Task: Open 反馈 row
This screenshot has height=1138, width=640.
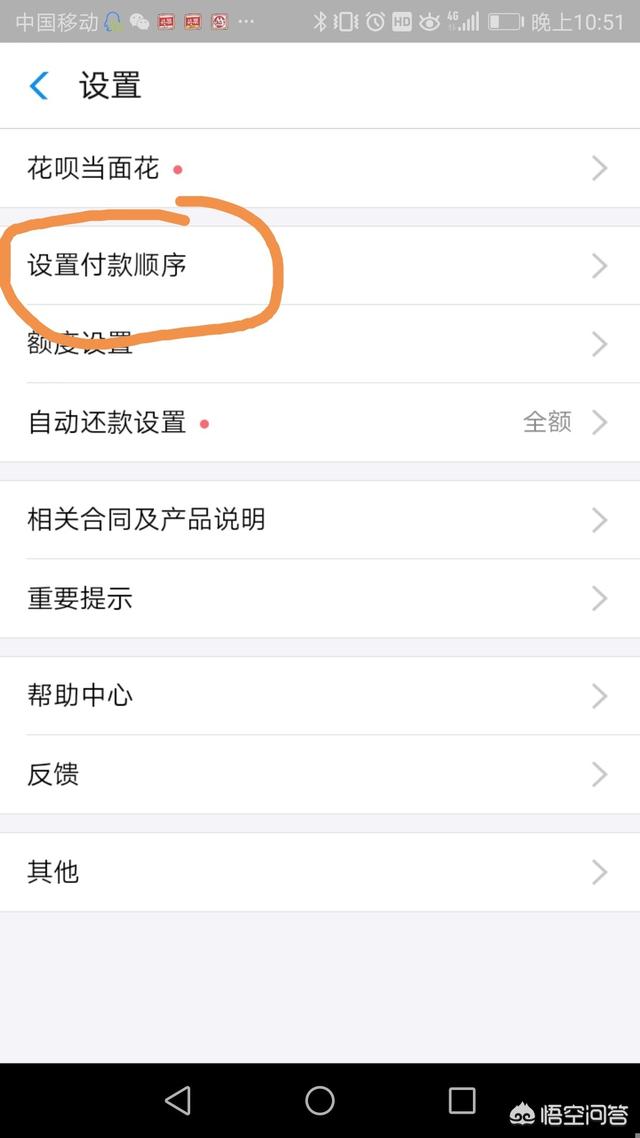Action: coord(320,774)
